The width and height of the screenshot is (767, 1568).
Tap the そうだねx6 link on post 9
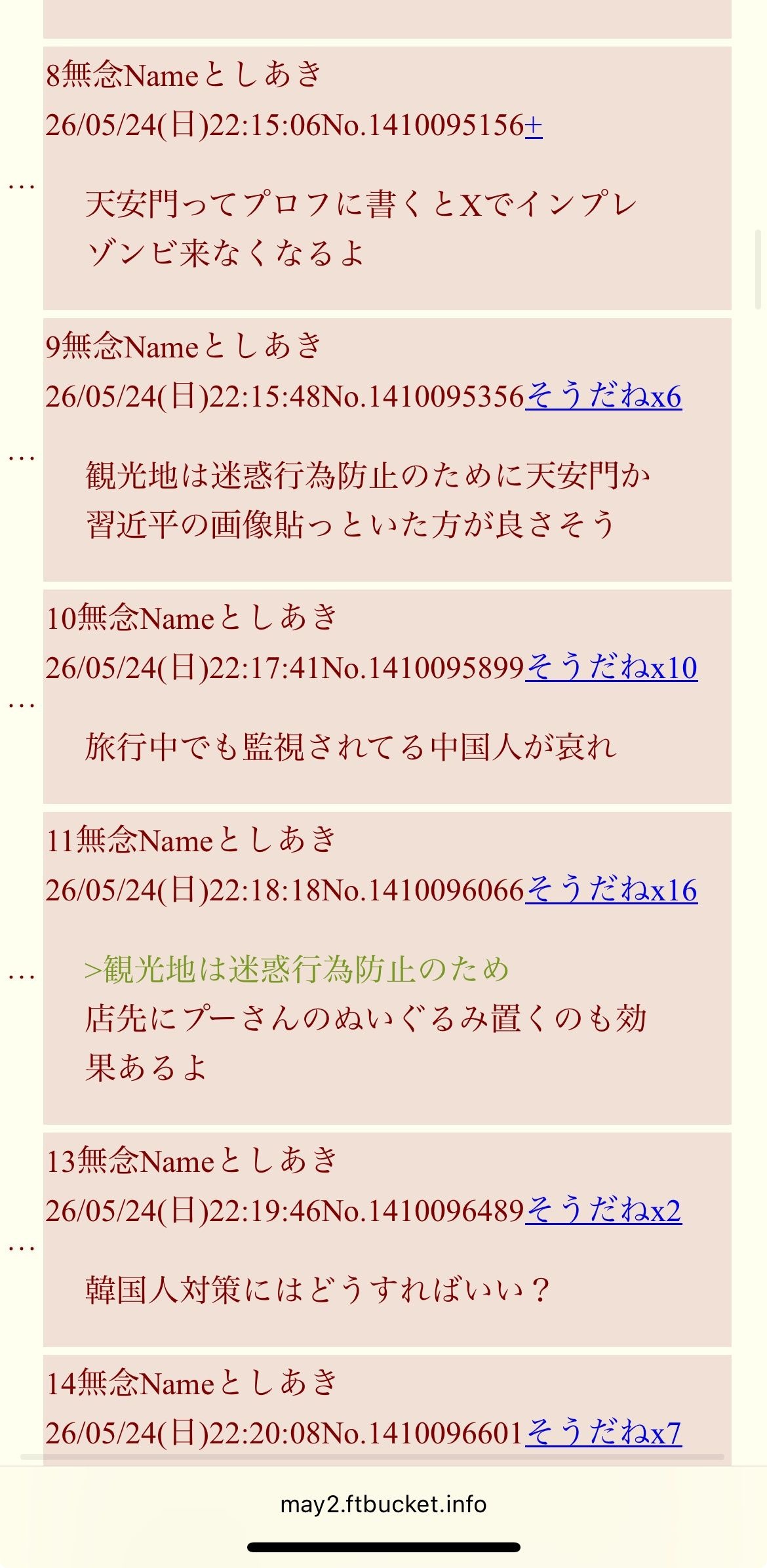click(603, 397)
